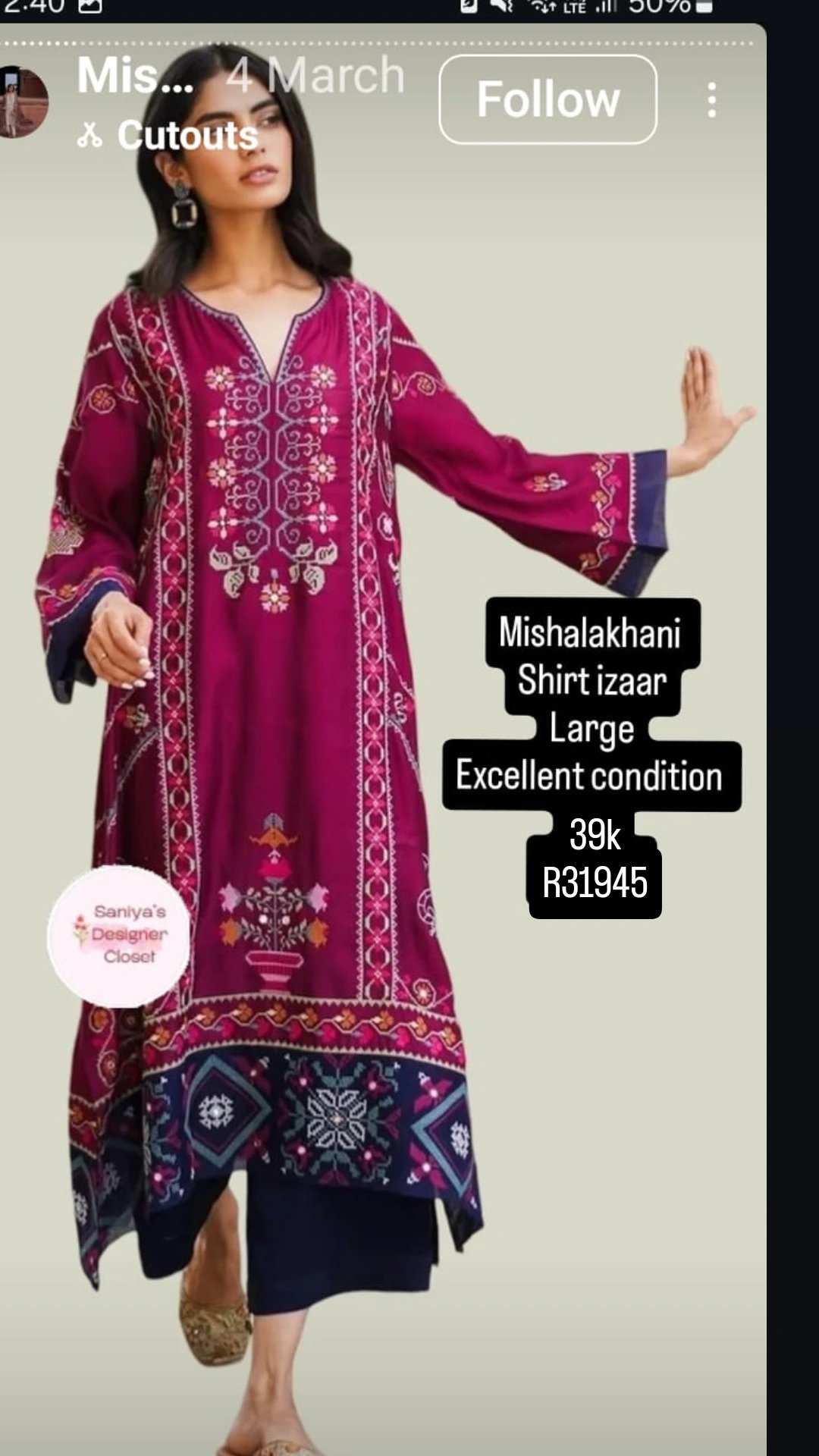Follow this story's account
This screenshot has height=1456, width=819.
[548, 99]
